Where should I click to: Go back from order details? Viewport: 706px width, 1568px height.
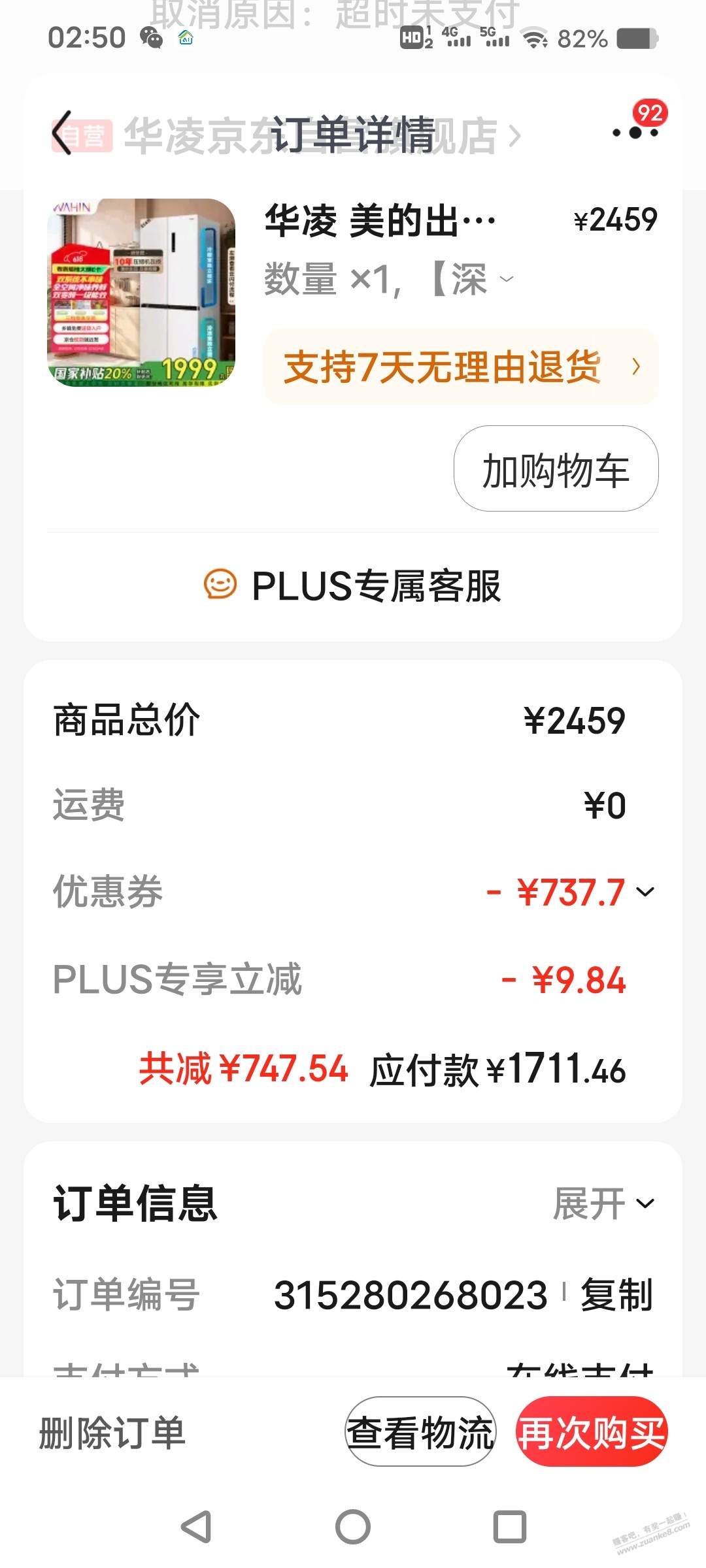[63, 133]
